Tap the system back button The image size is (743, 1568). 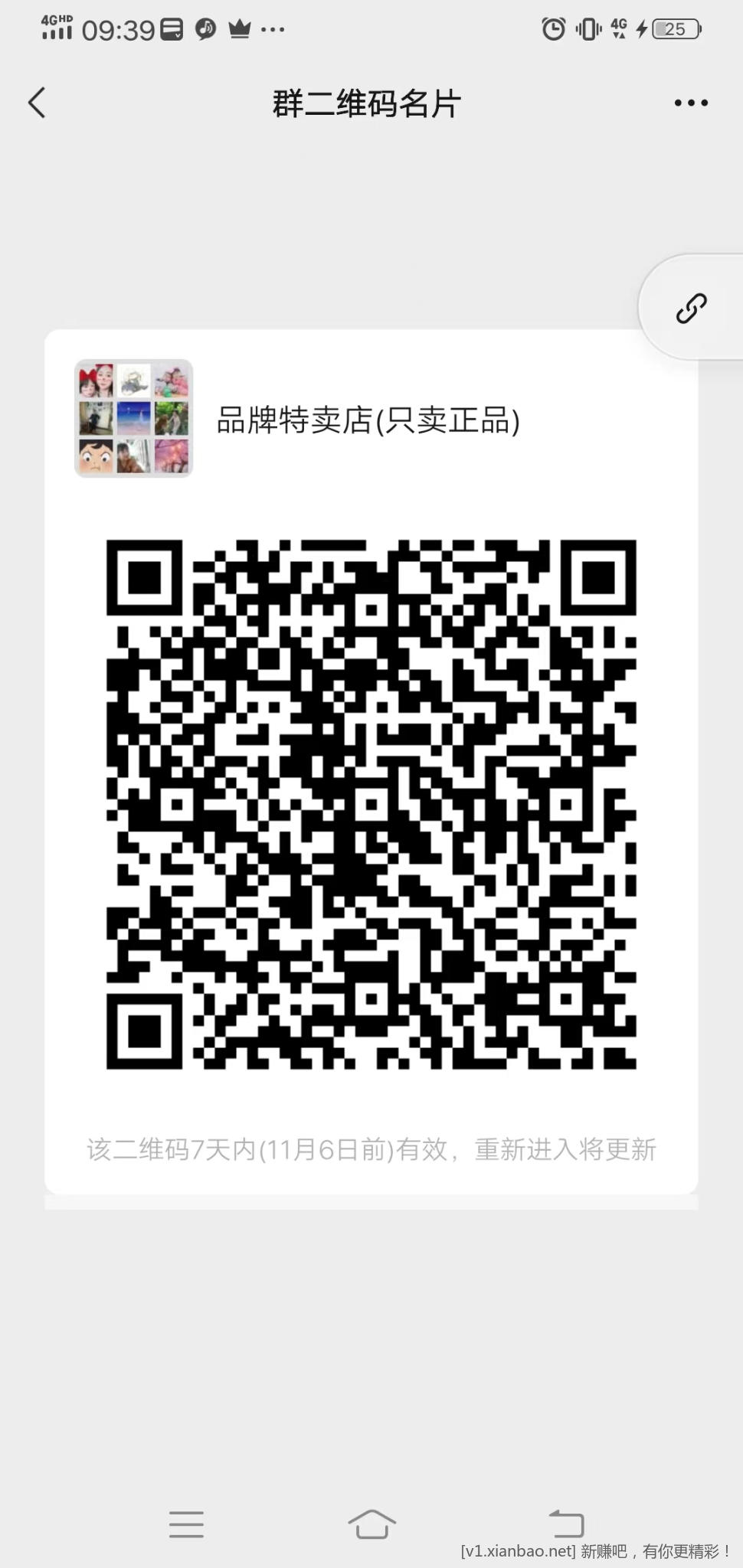click(566, 1524)
